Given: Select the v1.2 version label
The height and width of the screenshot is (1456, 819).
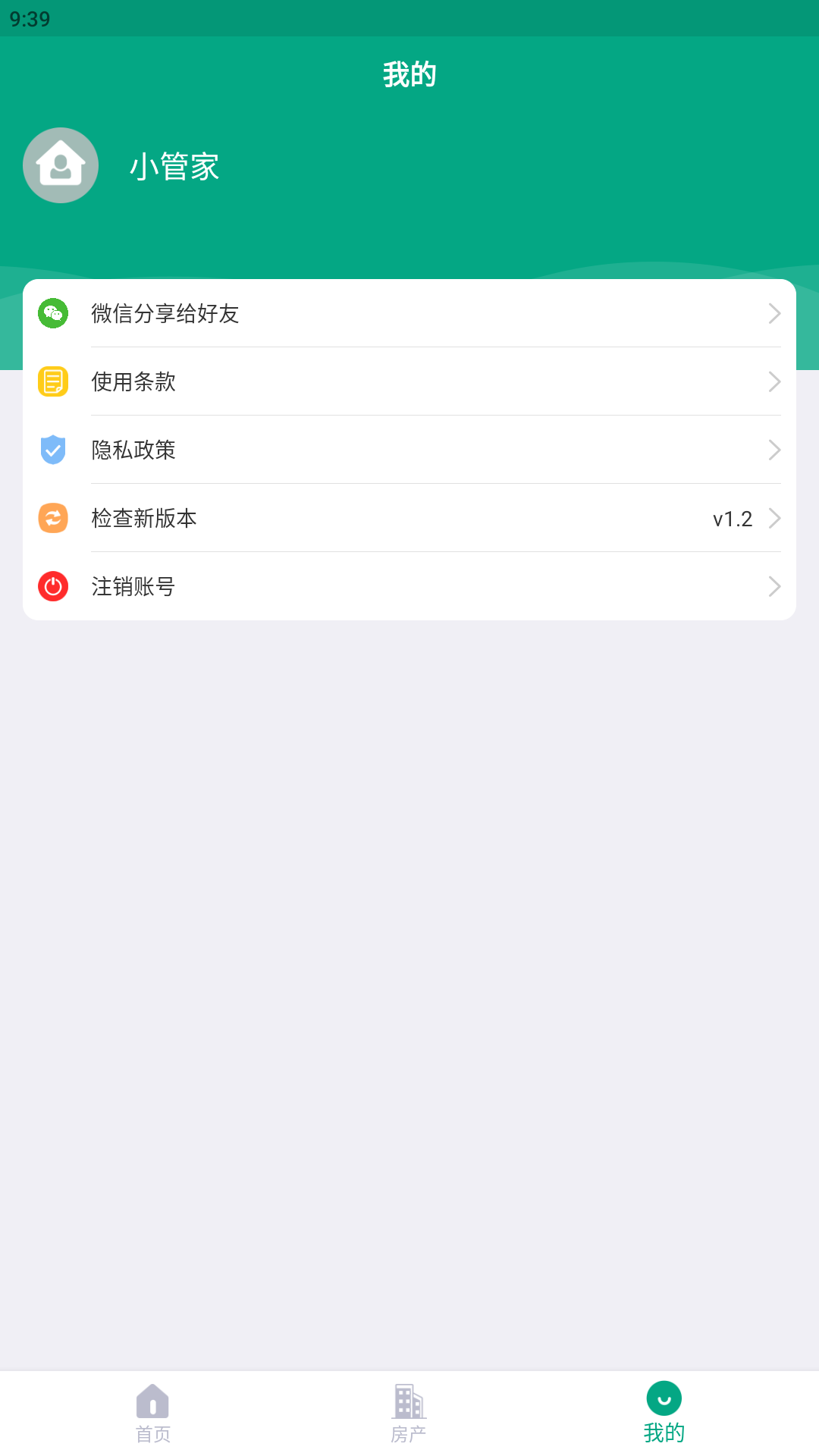Looking at the screenshot, I should click(x=732, y=519).
